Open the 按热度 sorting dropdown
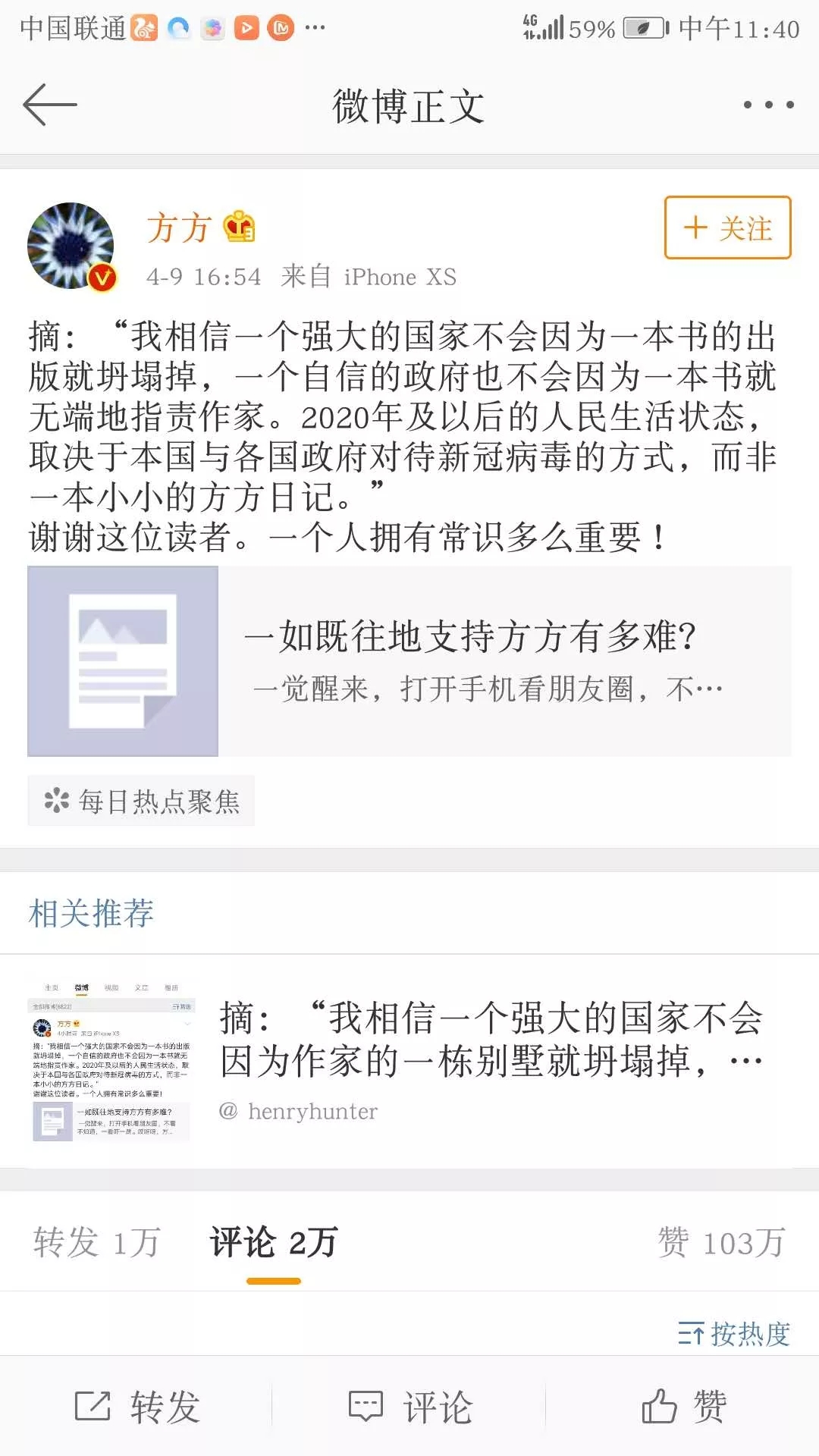Image resolution: width=819 pixels, height=1456 pixels. click(734, 1333)
